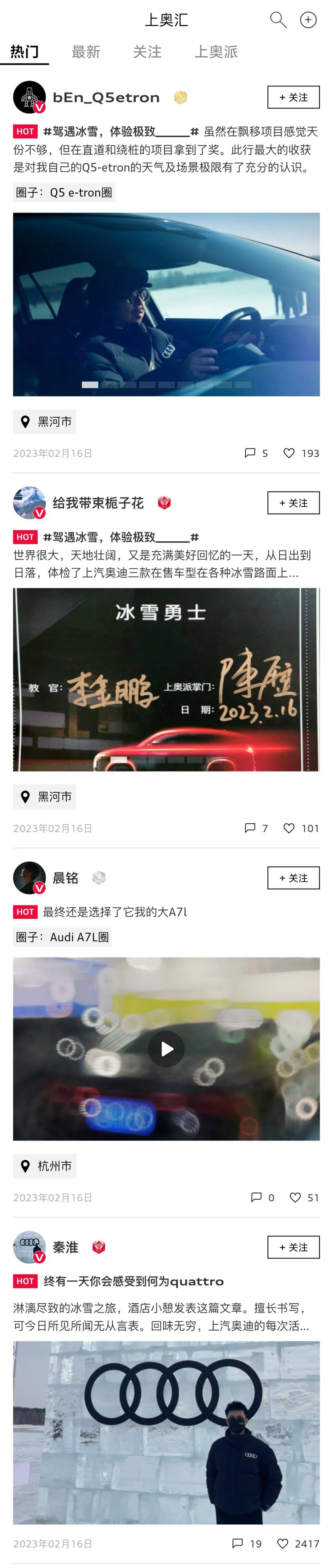The image size is (333, 1568).
Task: Open the 冰雪勇士 certificate image
Action: click(x=166, y=679)
